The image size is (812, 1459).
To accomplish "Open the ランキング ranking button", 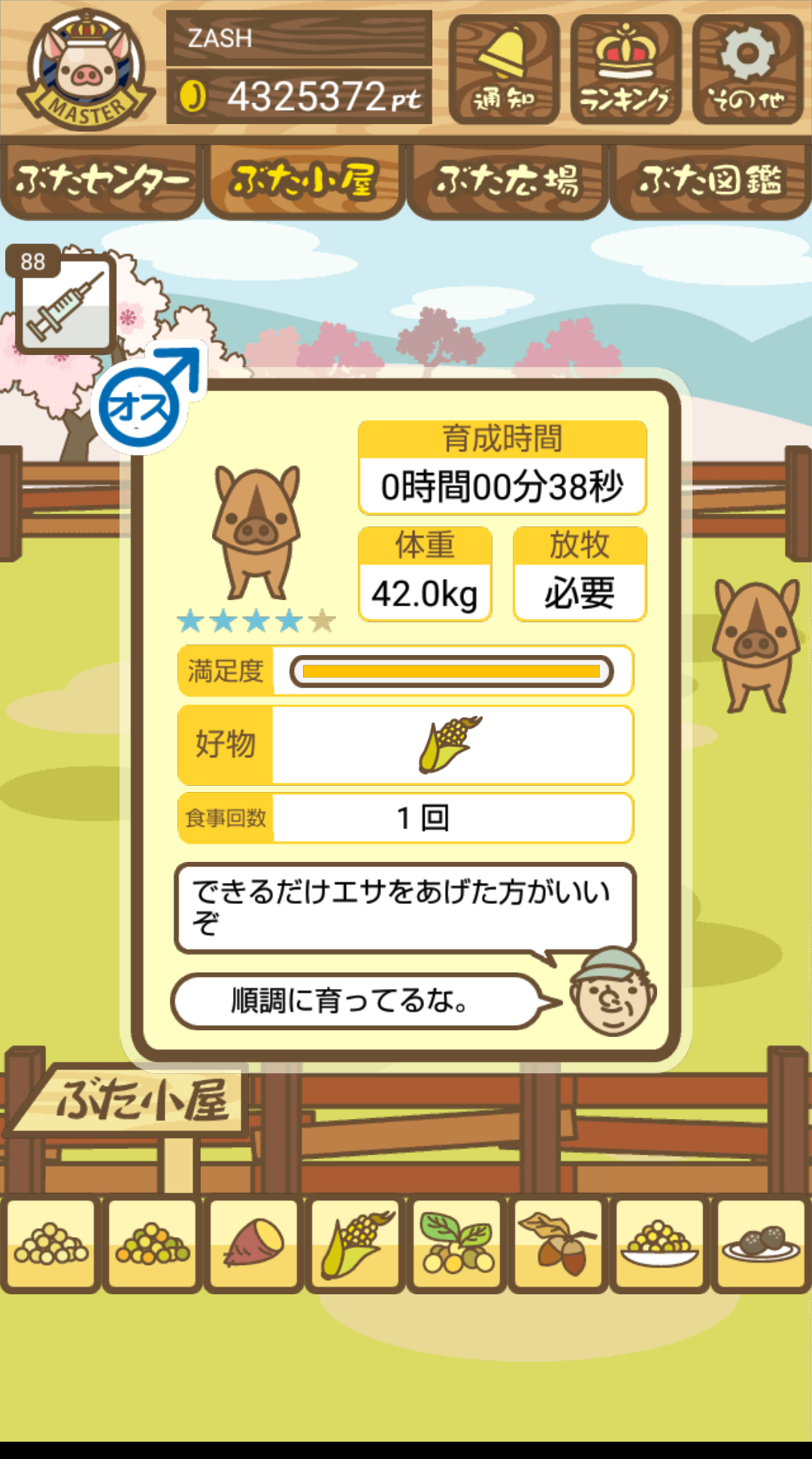I will click(626, 69).
